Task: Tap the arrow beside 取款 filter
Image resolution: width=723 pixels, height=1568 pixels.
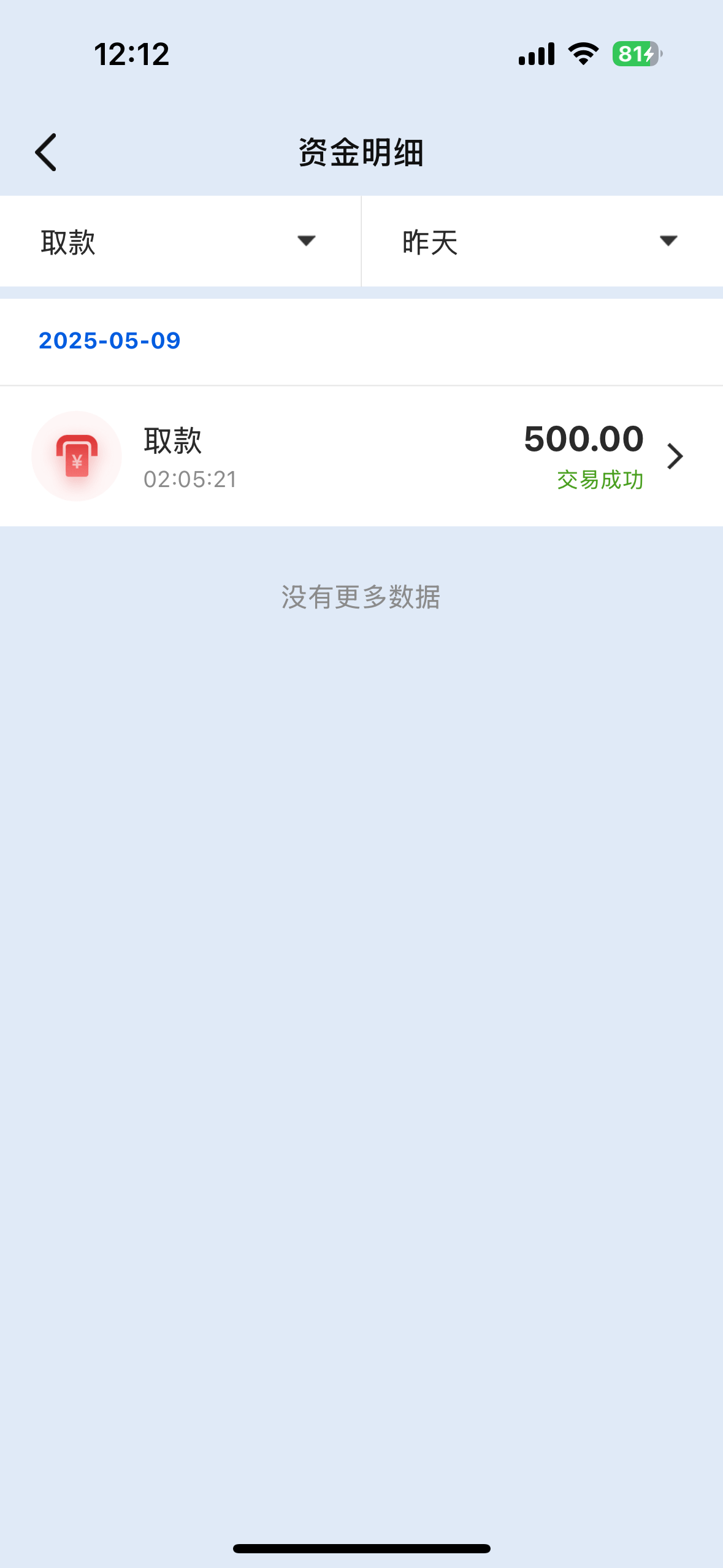Action: click(306, 243)
